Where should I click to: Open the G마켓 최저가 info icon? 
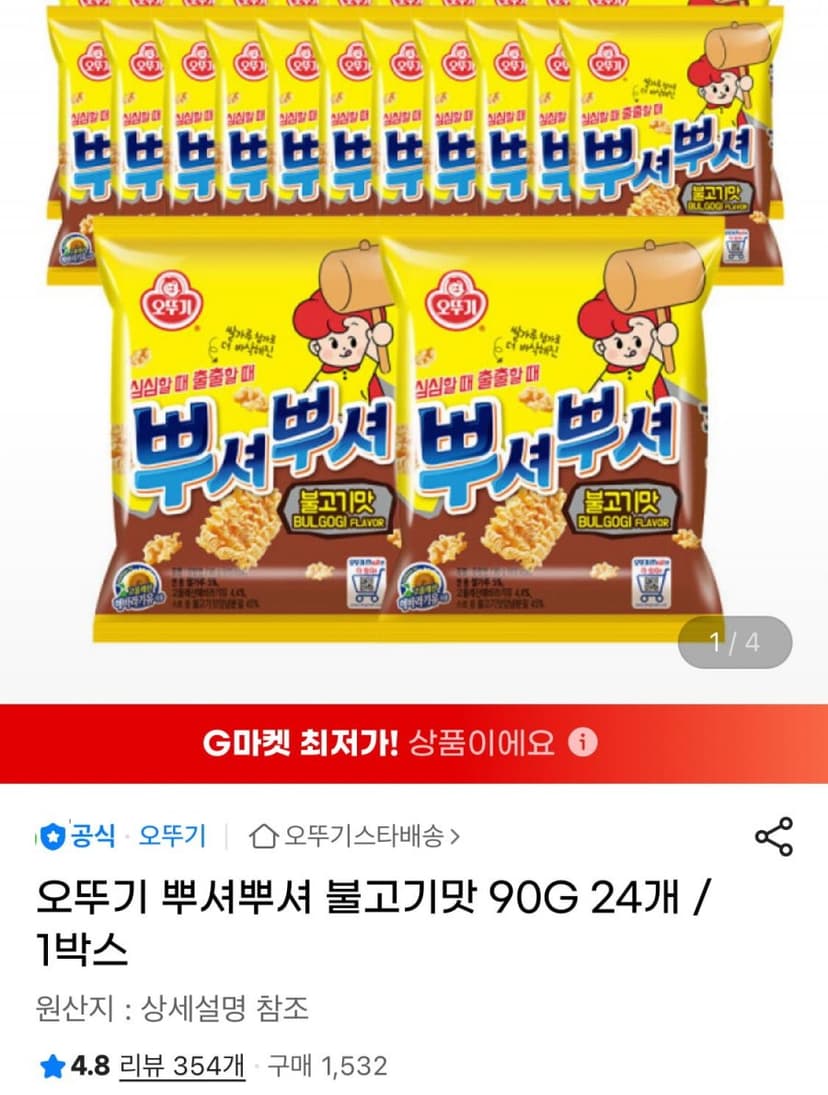click(x=582, y=742)
